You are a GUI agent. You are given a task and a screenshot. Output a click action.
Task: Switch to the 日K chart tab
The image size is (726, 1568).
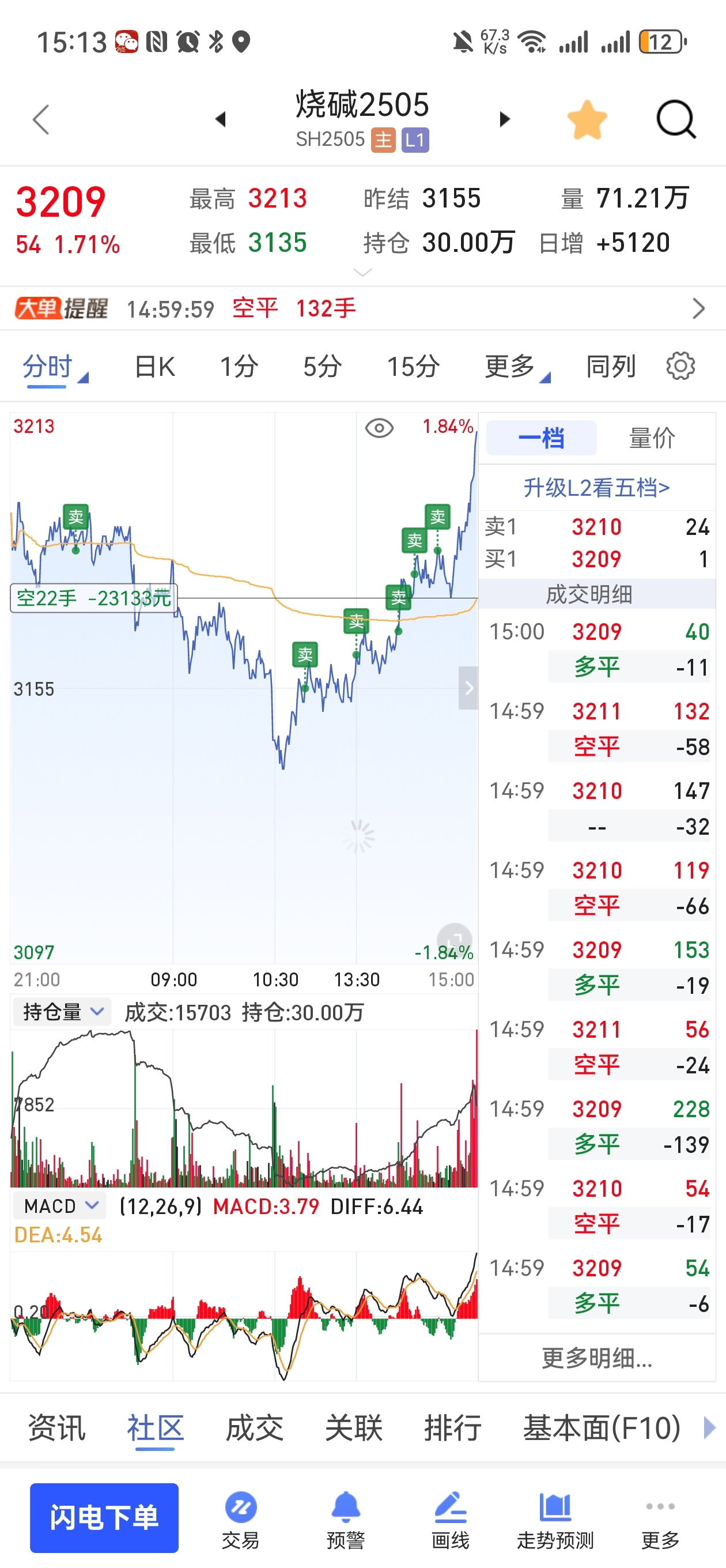pos(154,367)
